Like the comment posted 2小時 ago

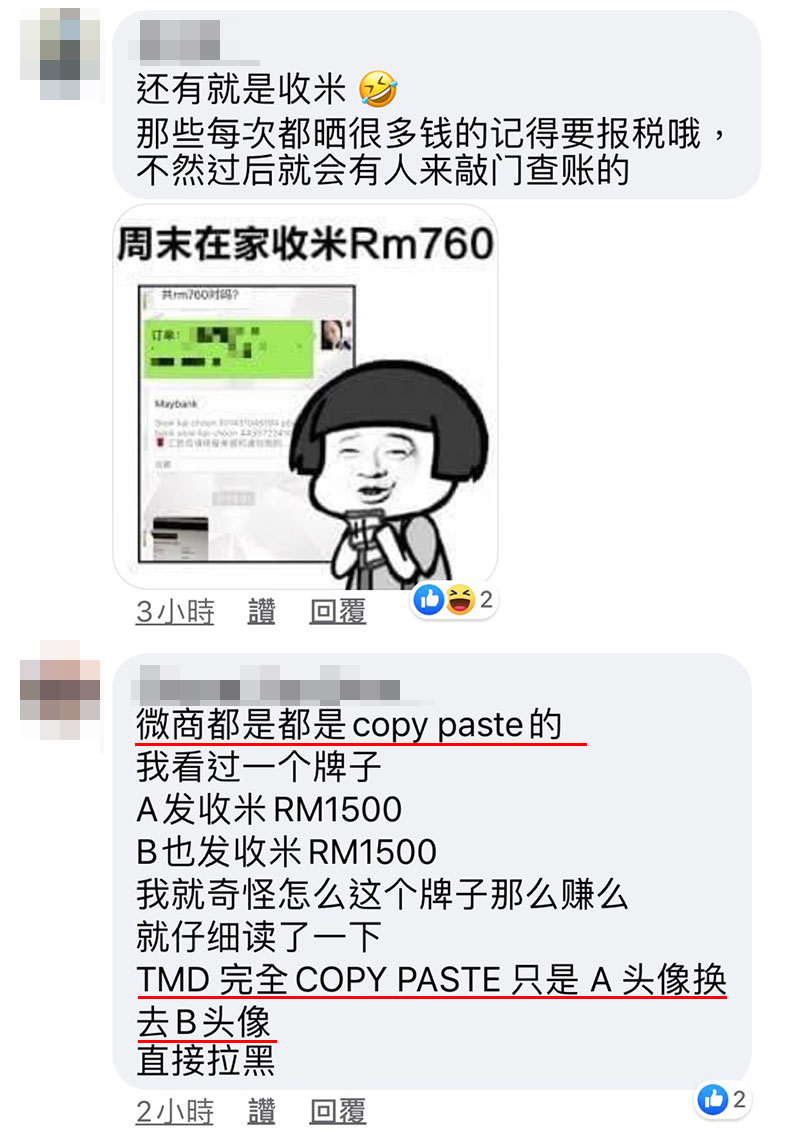click(261, 1111)
